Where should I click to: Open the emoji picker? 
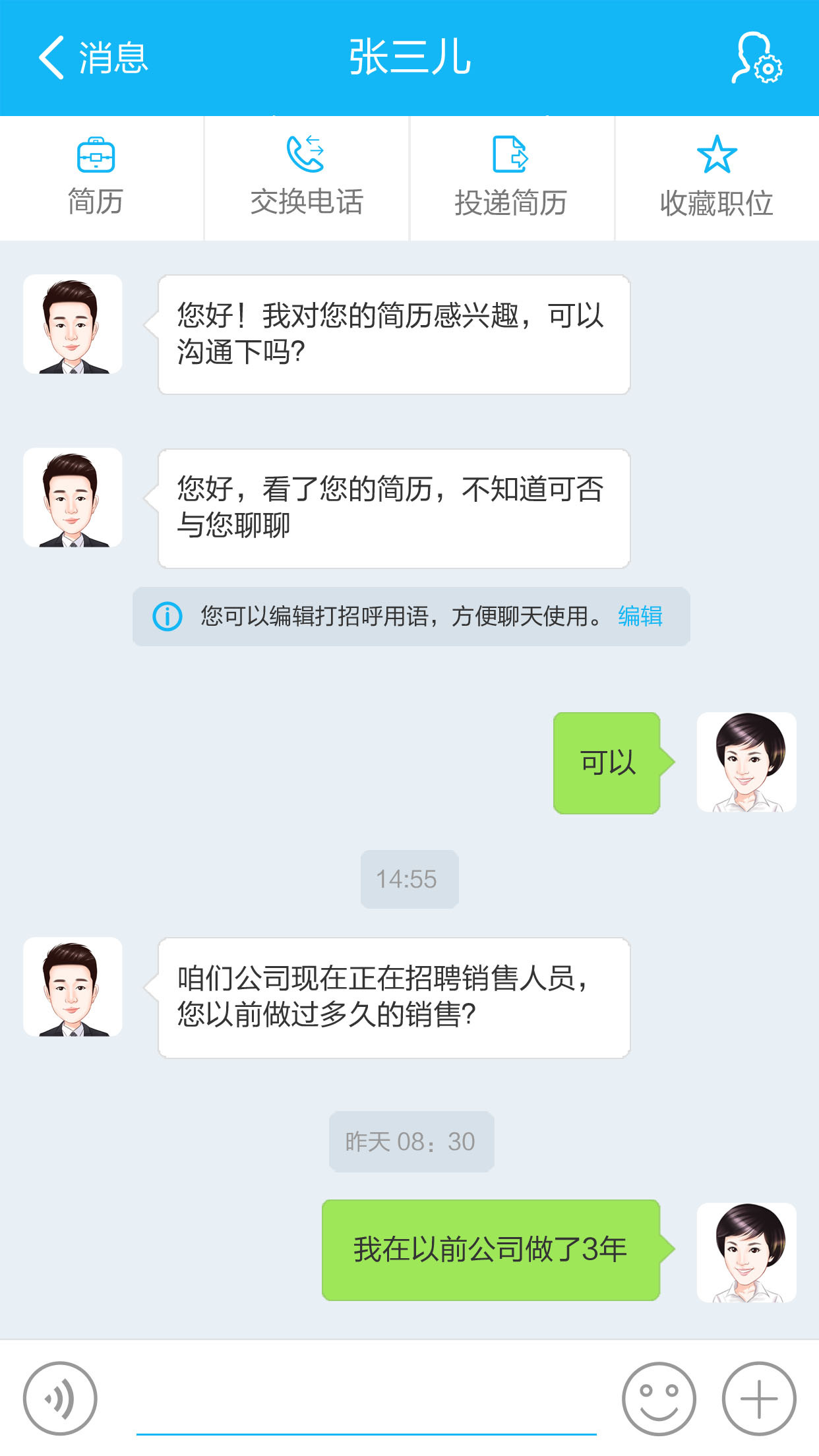[659, 1398]
